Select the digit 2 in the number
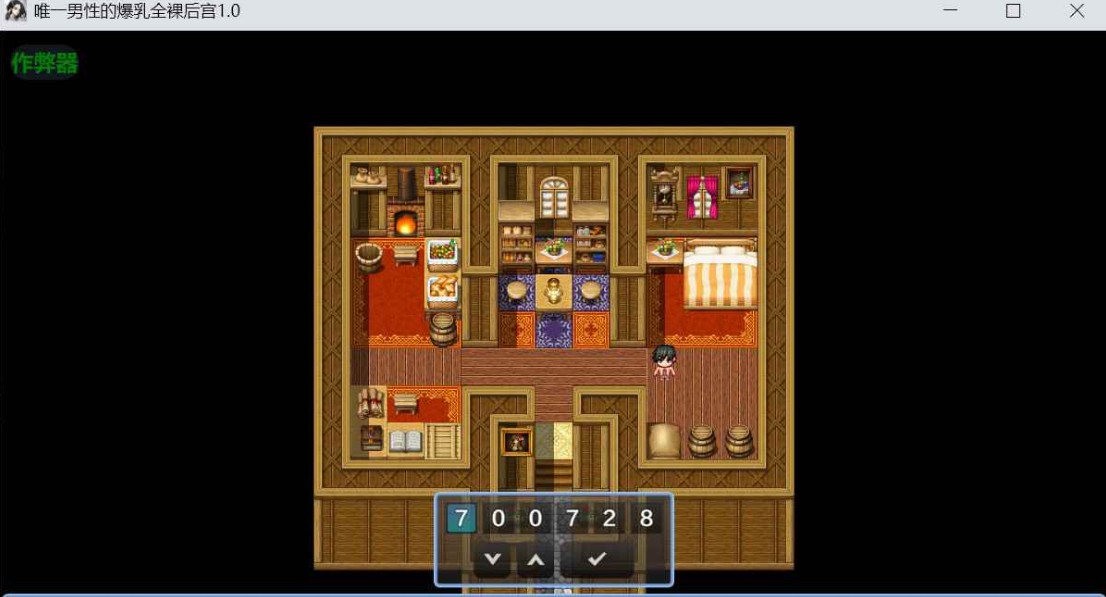Image resolution: width=1106 pixels, height=597 pixels. click(609, 518)
